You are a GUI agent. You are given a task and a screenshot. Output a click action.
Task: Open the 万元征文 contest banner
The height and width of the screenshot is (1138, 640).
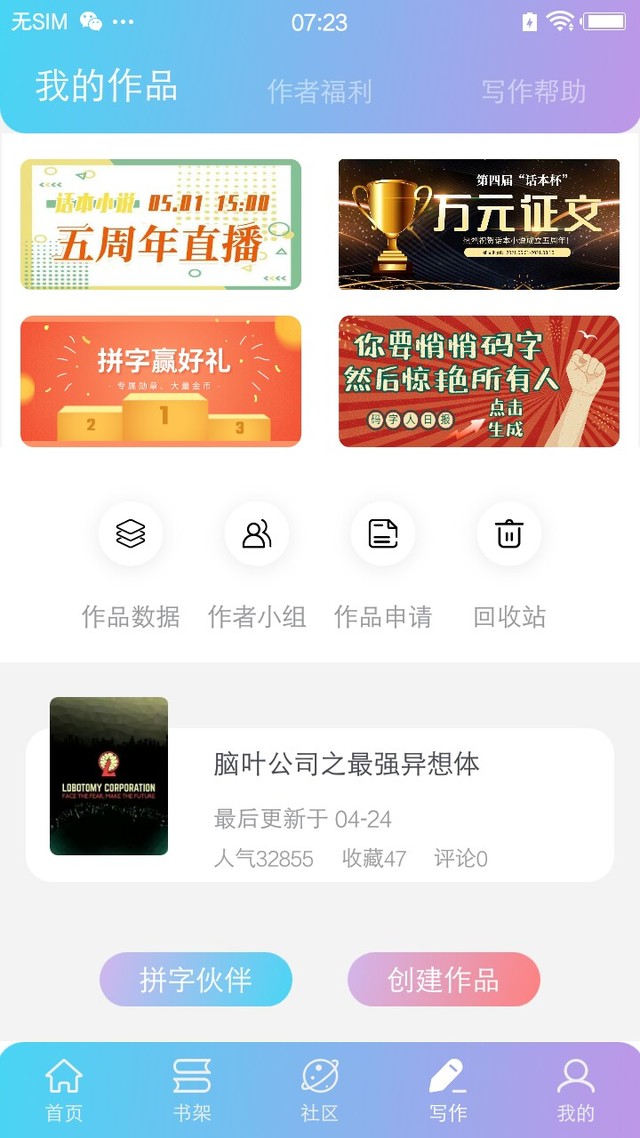[479, 225]
